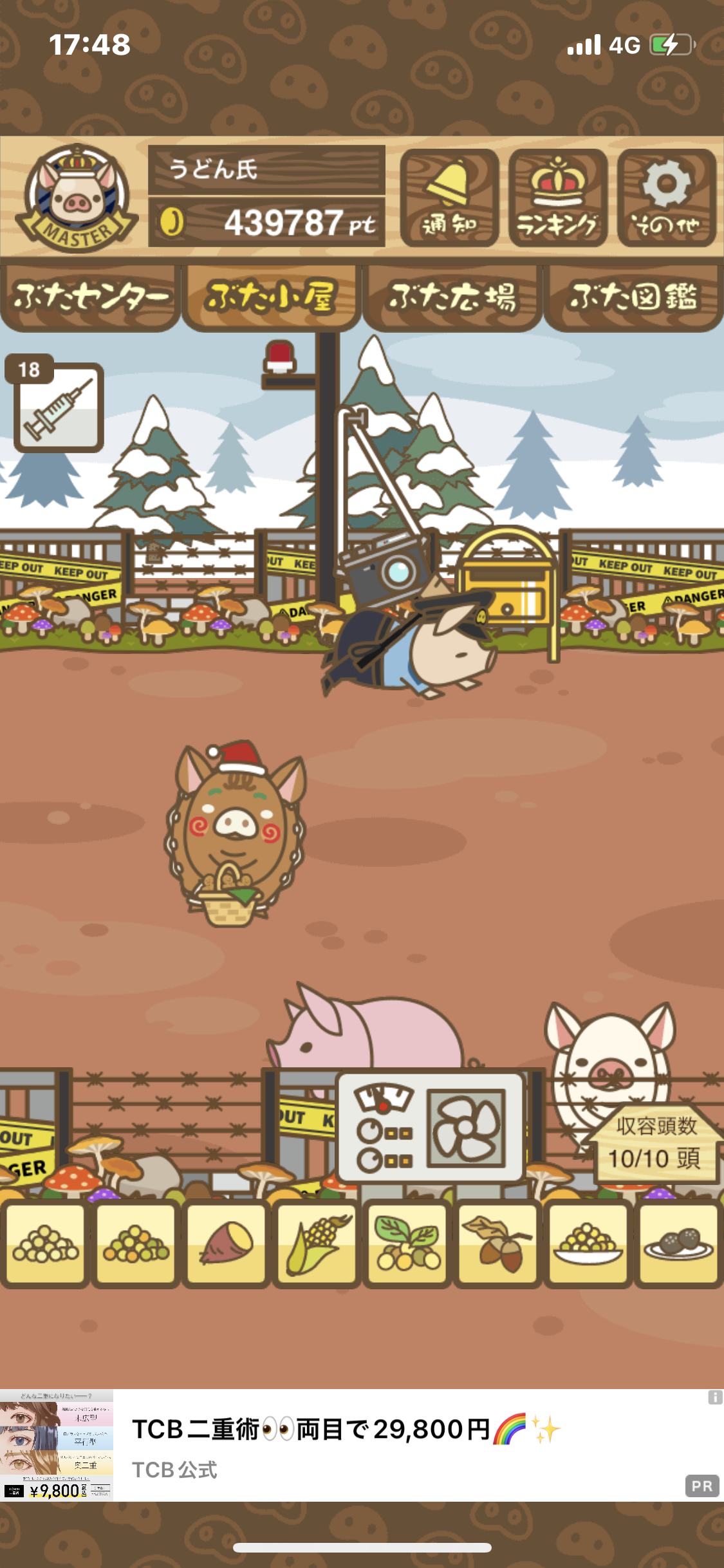Image resolution: width=724 pixels, height=1568 pixels.
Task: Select the acorn feed
Action: pyautogui.click(x=498, y=1244)
